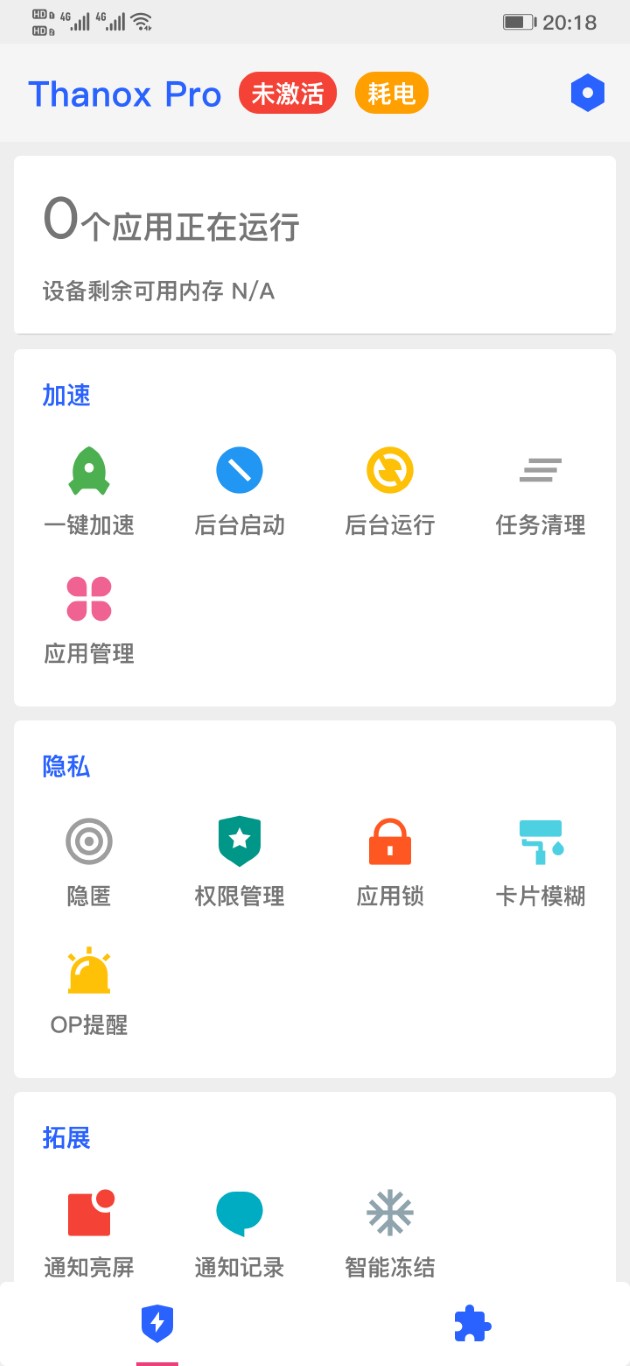Open 智能冻结

(x=390, y=1233)
